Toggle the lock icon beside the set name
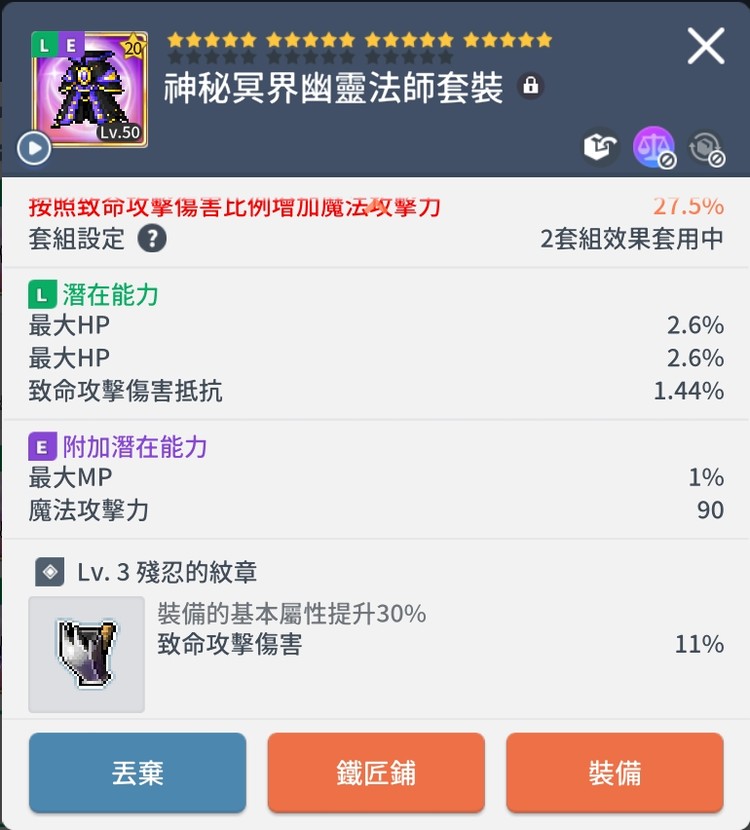The height and width of the screenshot is (830, 750). pyautogui.click(x=531, y=86)
